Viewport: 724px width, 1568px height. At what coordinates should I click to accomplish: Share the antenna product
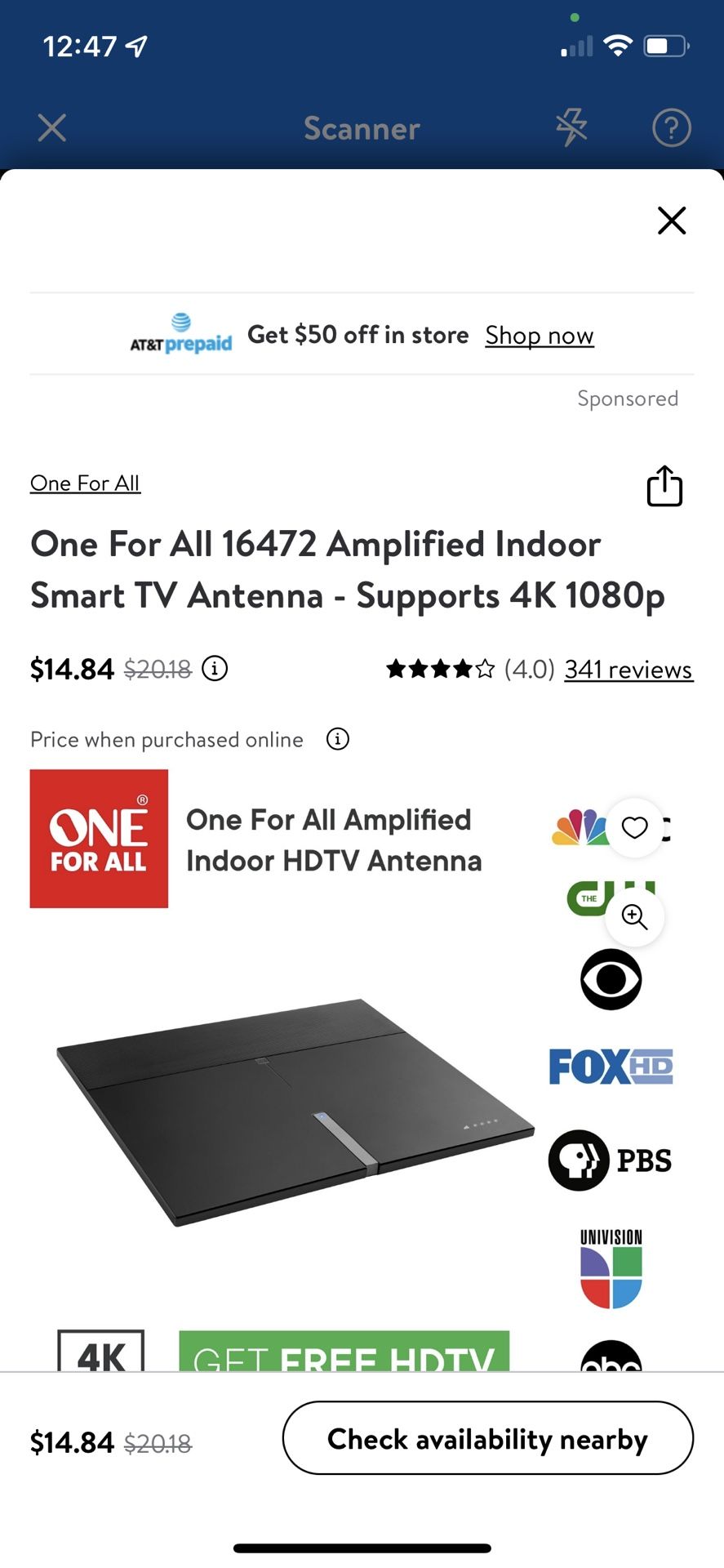tap(664, 486)
